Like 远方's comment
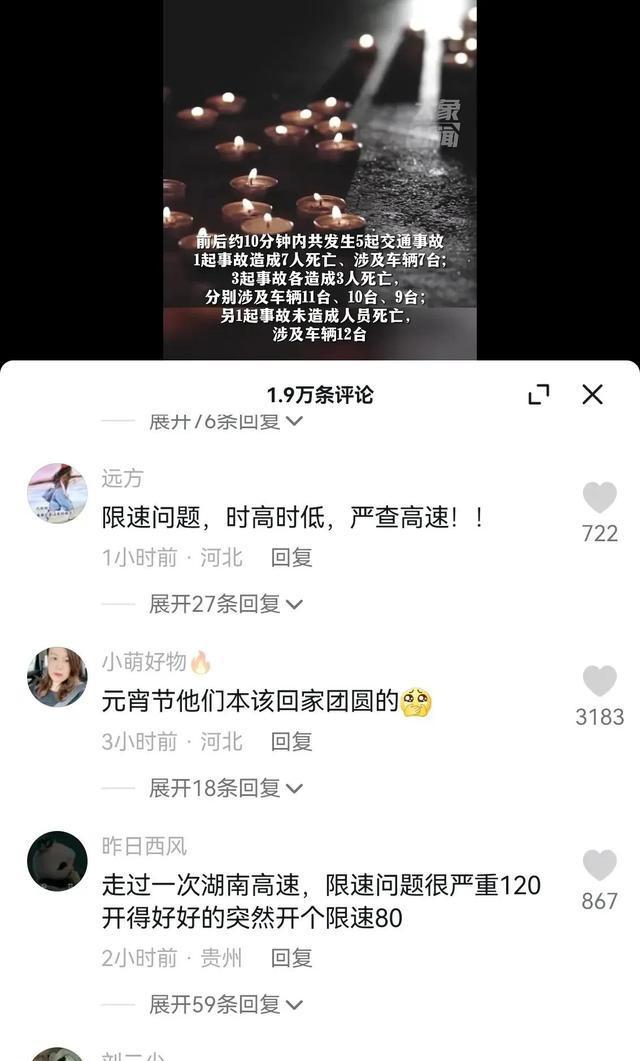This screenshot has height=1061, width=640. pos(599,497)
